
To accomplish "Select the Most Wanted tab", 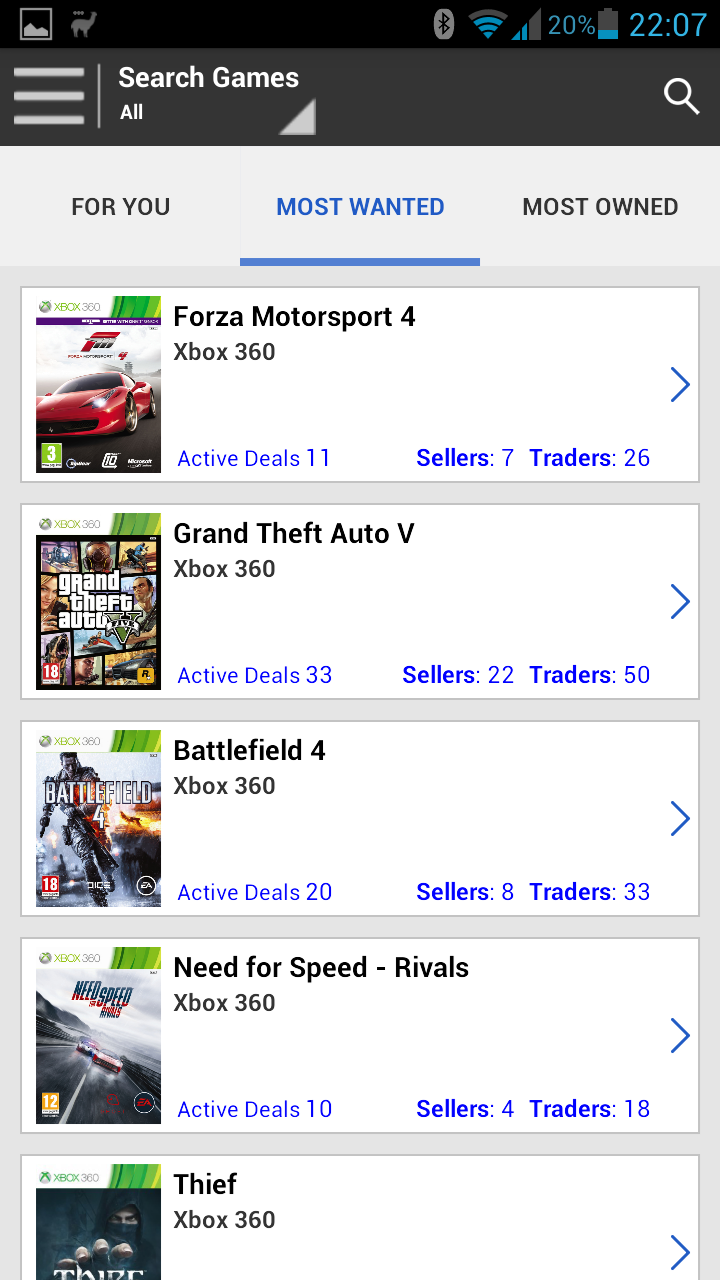I will (360, 207).
